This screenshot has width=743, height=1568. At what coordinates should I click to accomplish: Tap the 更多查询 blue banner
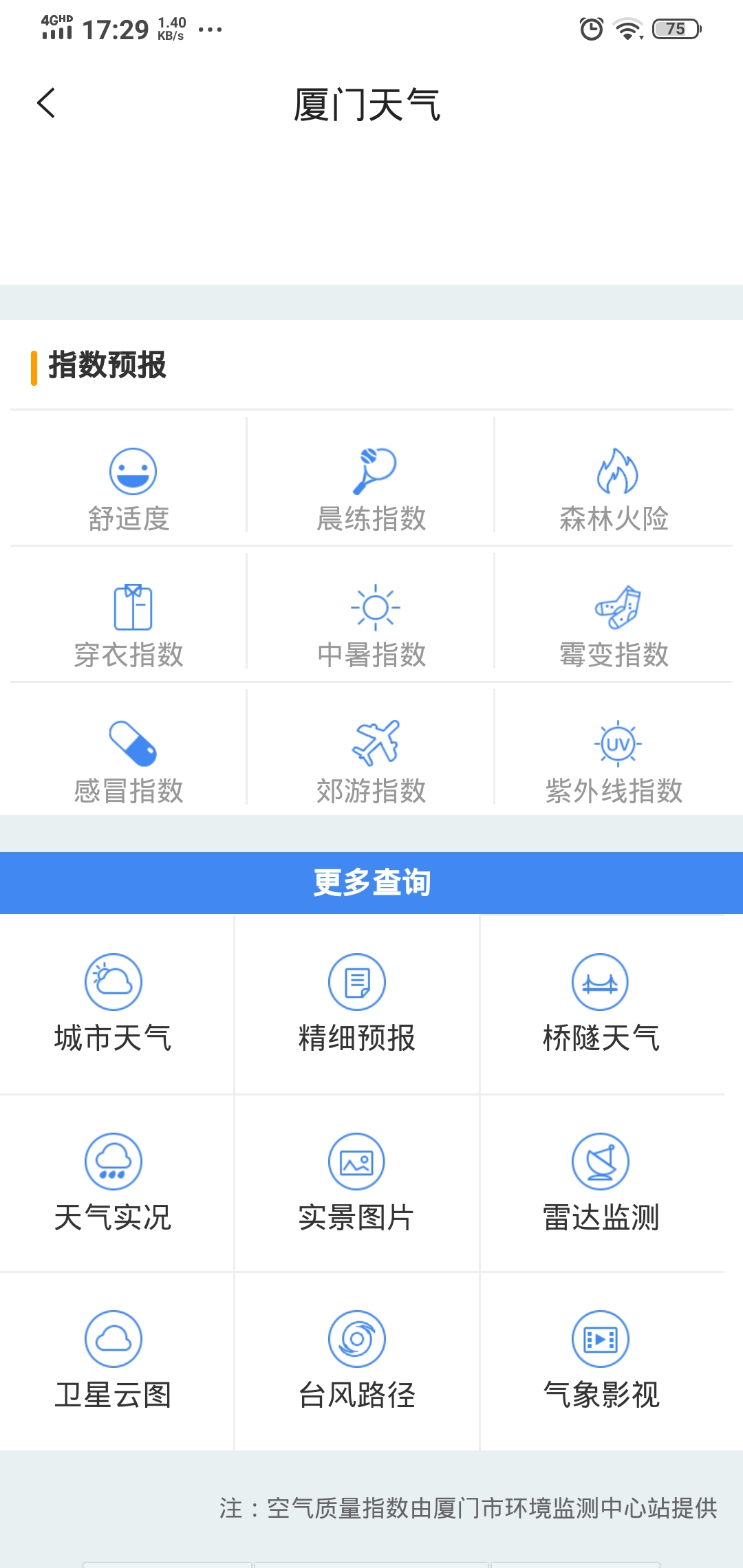tap(371, 883)
